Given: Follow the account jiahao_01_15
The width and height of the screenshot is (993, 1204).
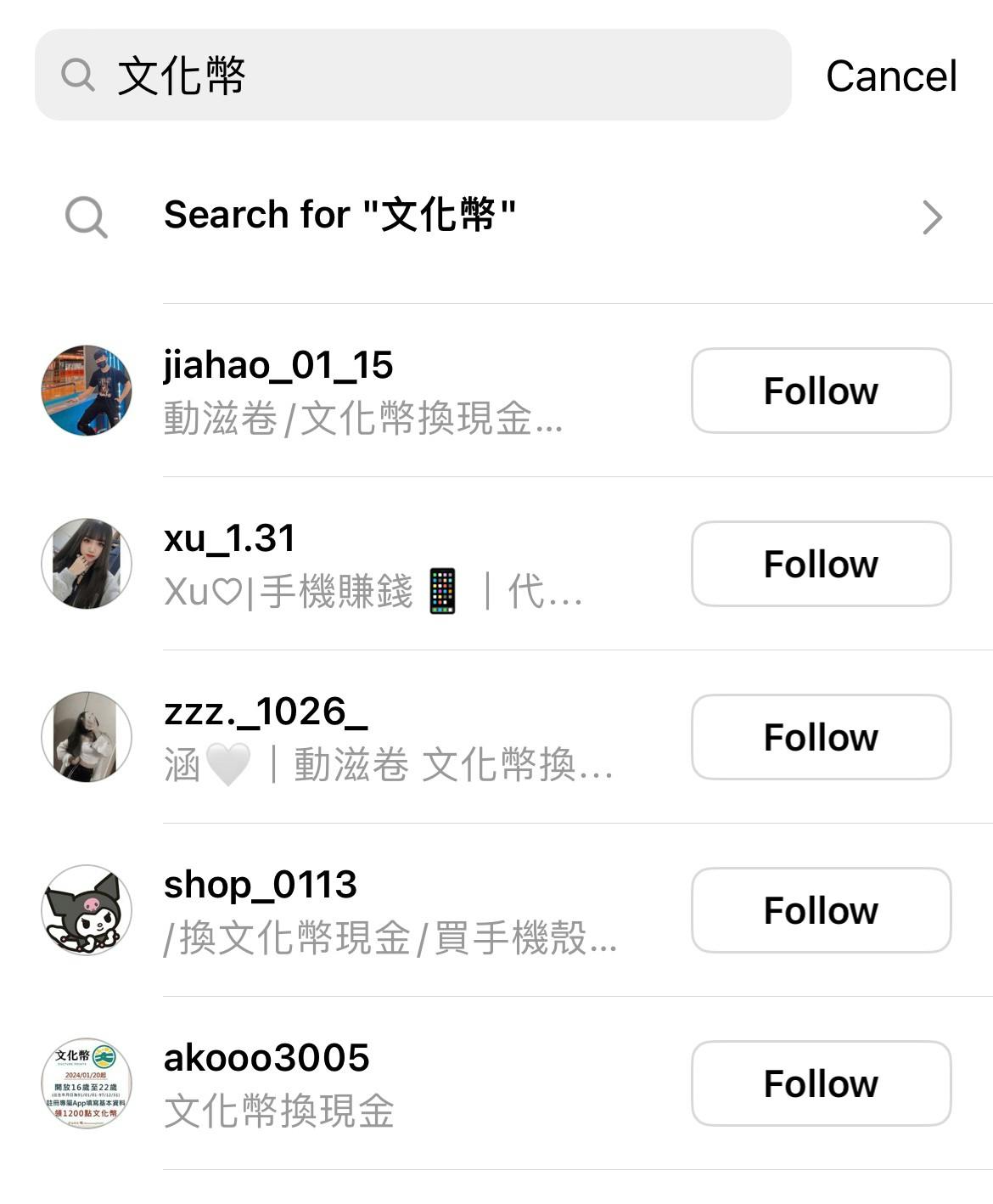Looking at the screenshot, I should coord(821,391).
